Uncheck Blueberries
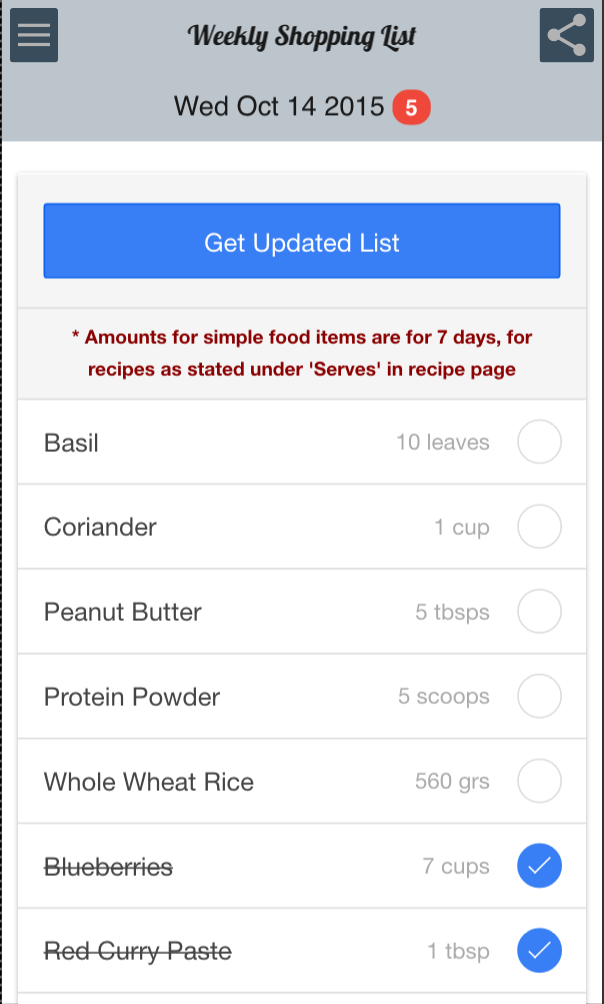 pos(539,866)
